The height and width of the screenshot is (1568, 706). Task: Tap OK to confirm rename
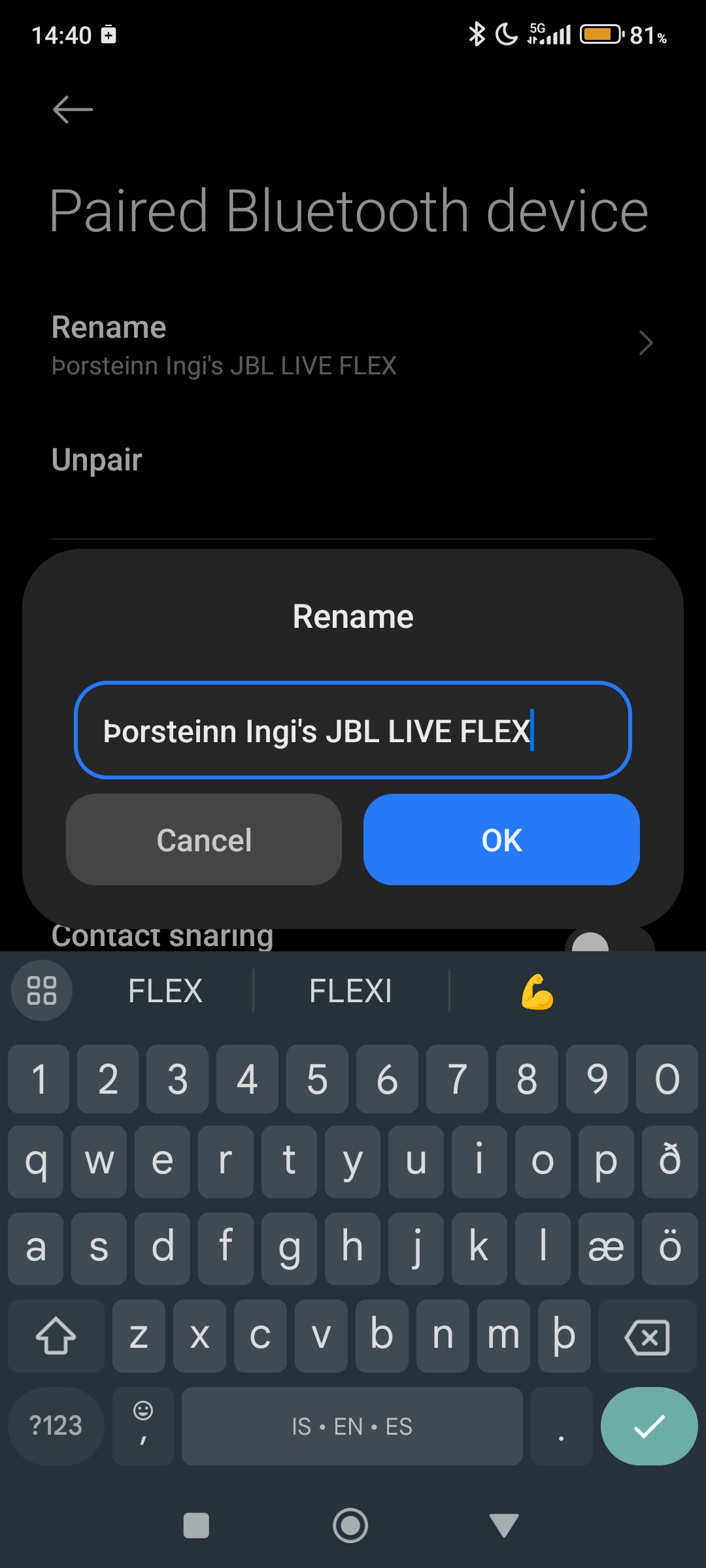501,841
